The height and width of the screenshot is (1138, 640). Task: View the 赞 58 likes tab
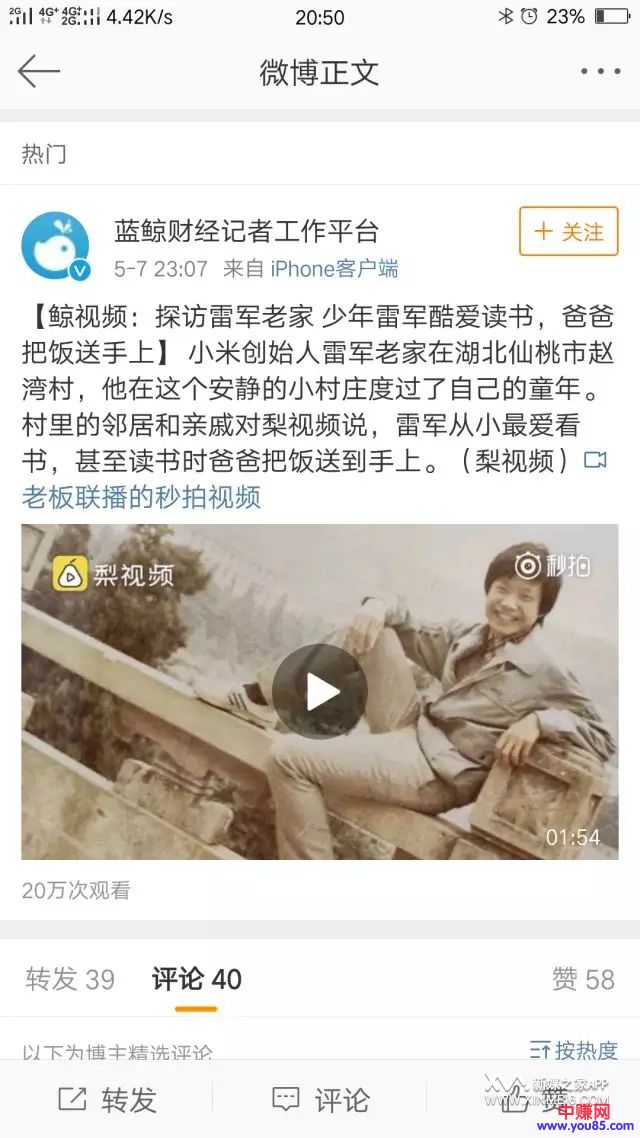click(583, 979)
